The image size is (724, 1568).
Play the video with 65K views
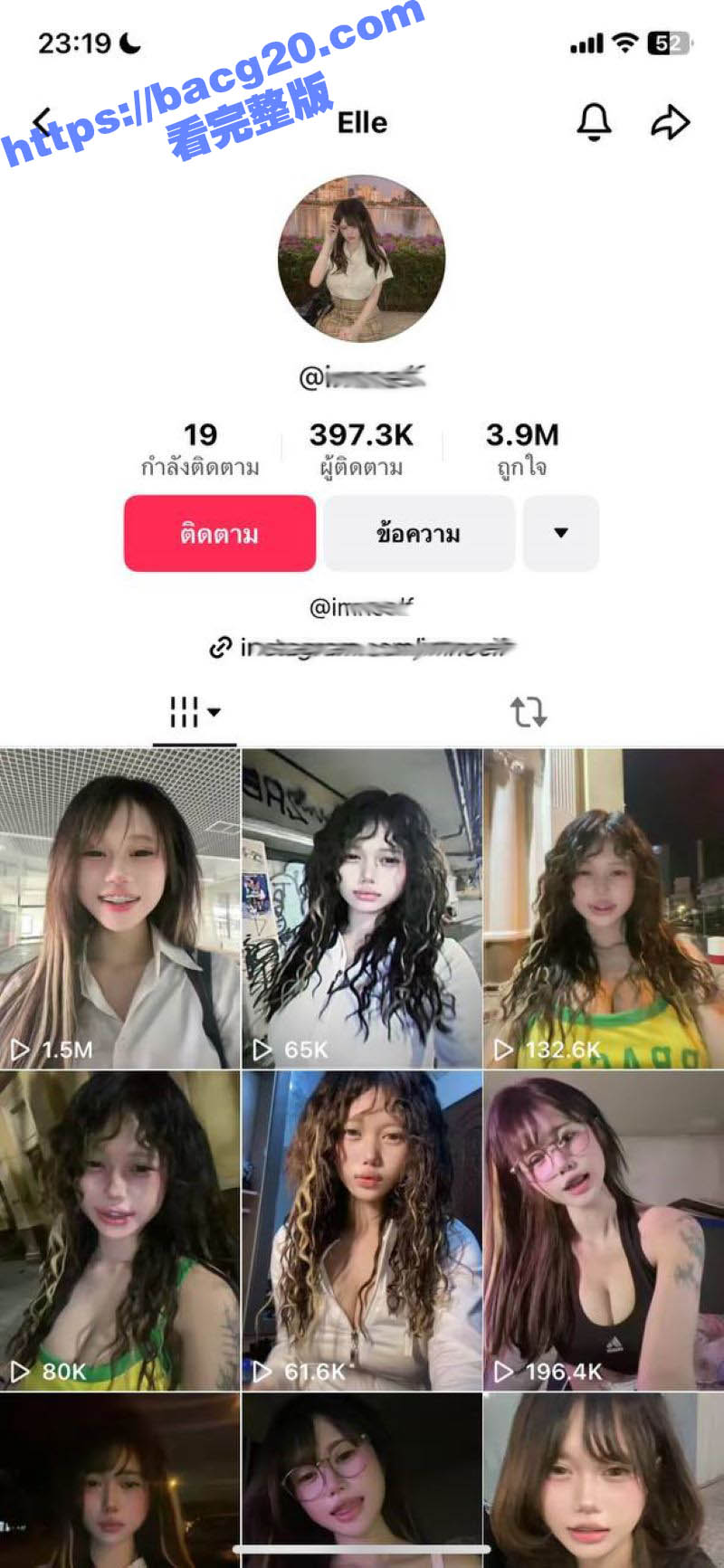coord(362,908)
